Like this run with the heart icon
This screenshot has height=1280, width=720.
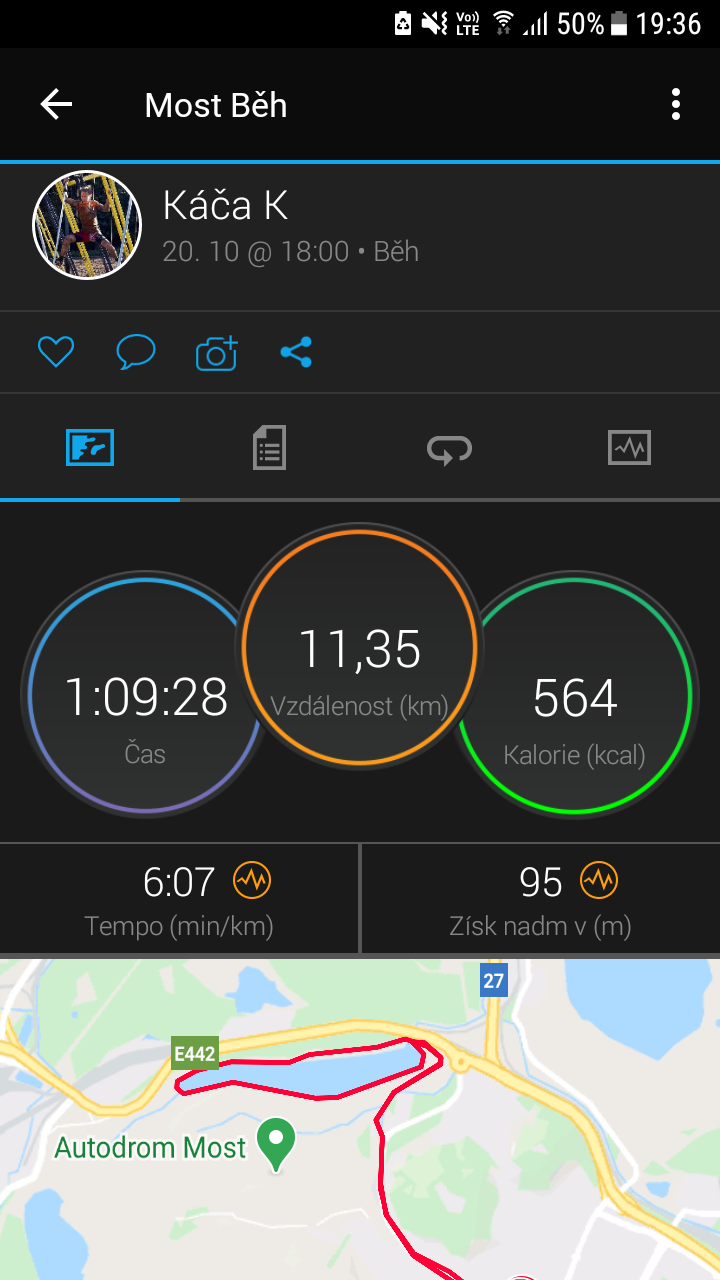pos(56,352)
